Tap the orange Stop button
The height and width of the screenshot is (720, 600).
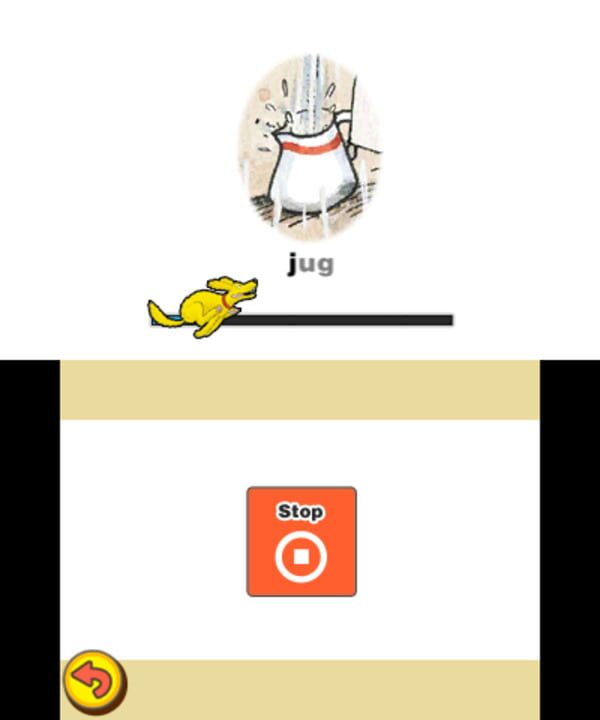[x=301, y=541]
